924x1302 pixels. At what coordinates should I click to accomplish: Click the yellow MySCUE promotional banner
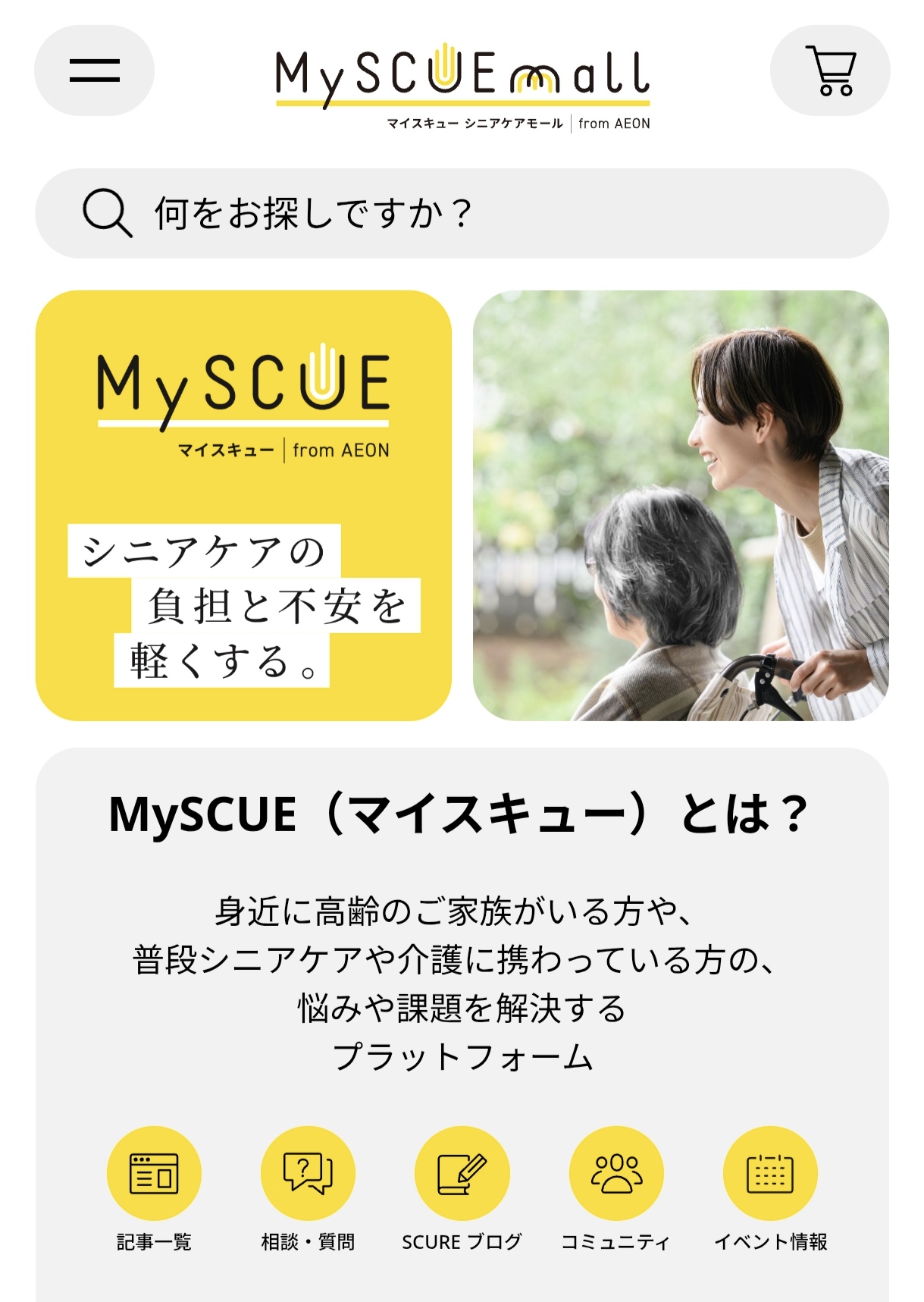tap(243, 504)
